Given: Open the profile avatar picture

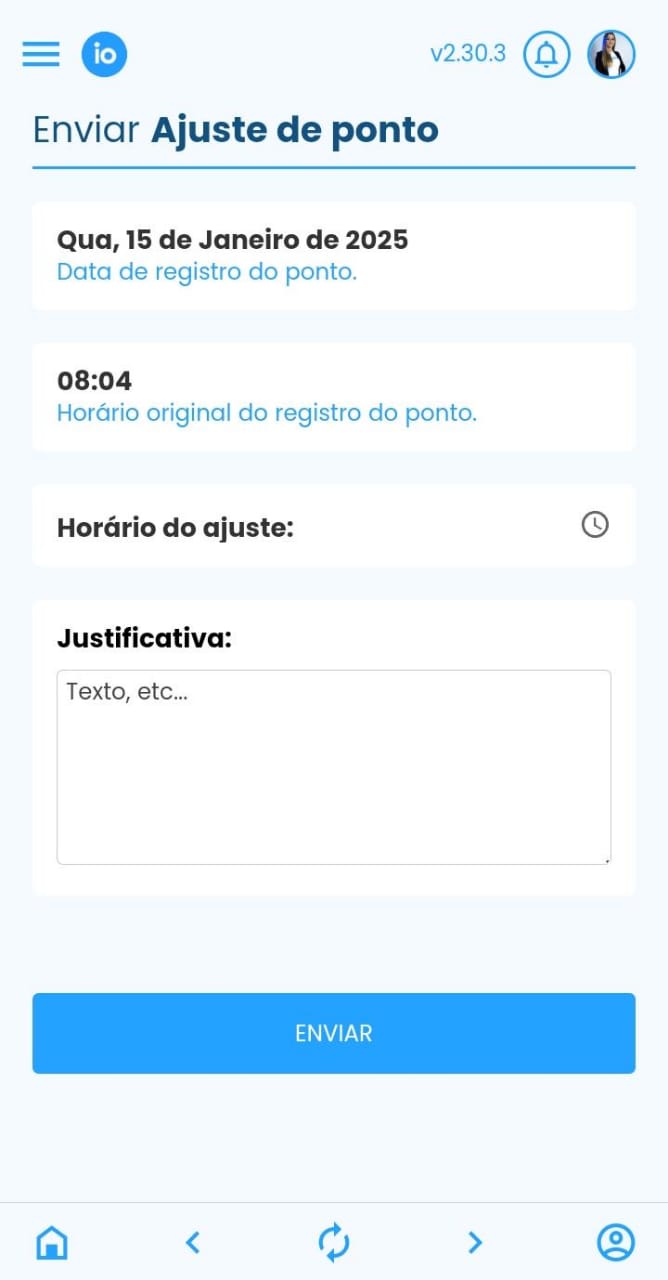Looking at the screenshot, I should coord(611,54).
